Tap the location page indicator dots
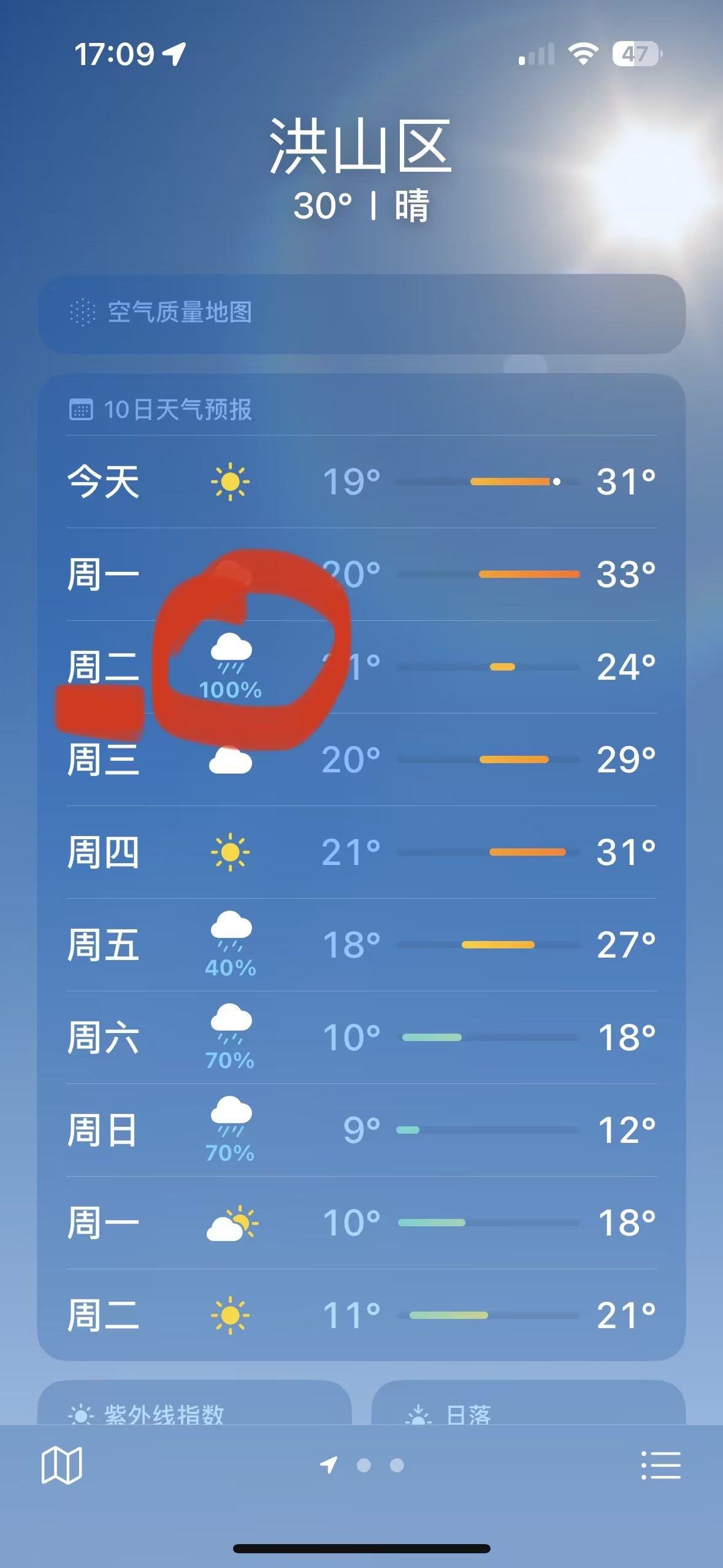This screenshot has height=1568, width=723. [x=364, y=1466]
